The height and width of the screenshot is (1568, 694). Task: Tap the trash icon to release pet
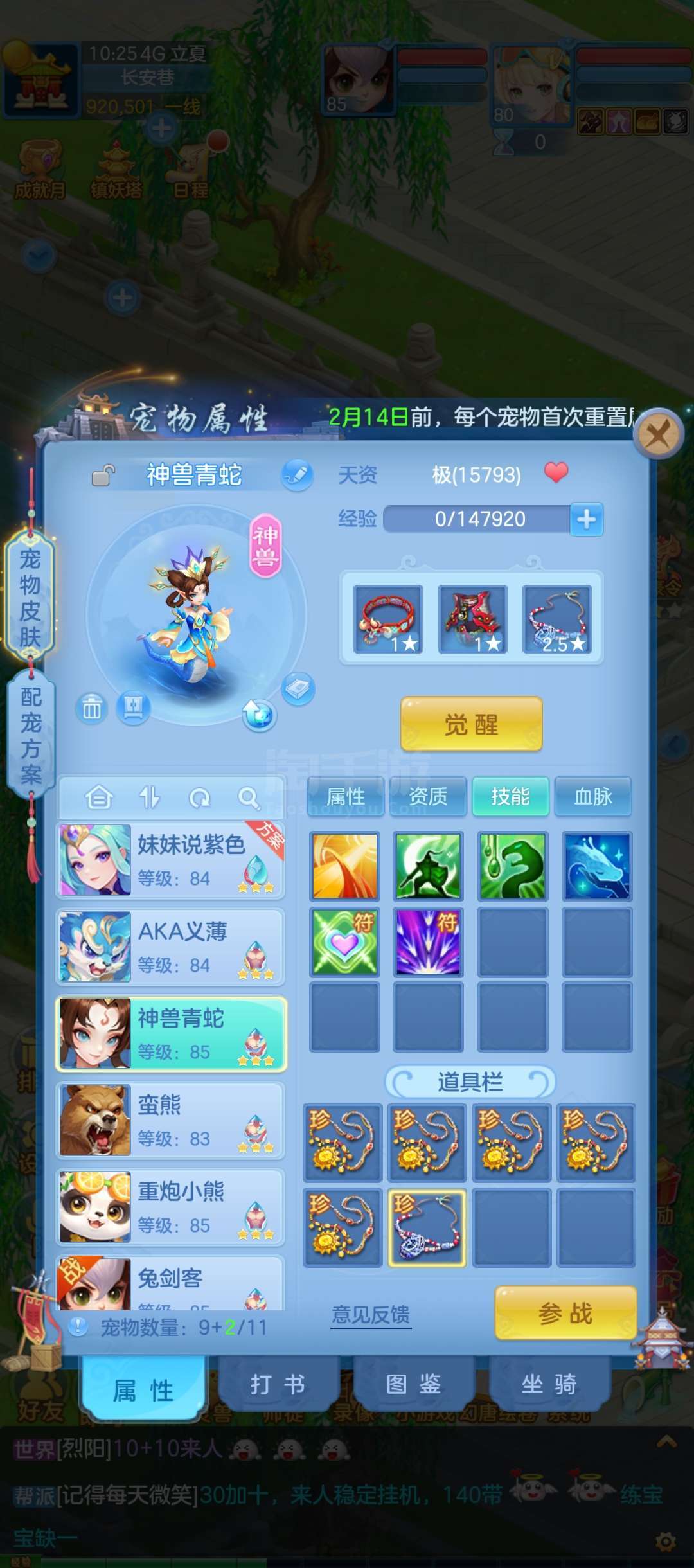click(91, 709)
